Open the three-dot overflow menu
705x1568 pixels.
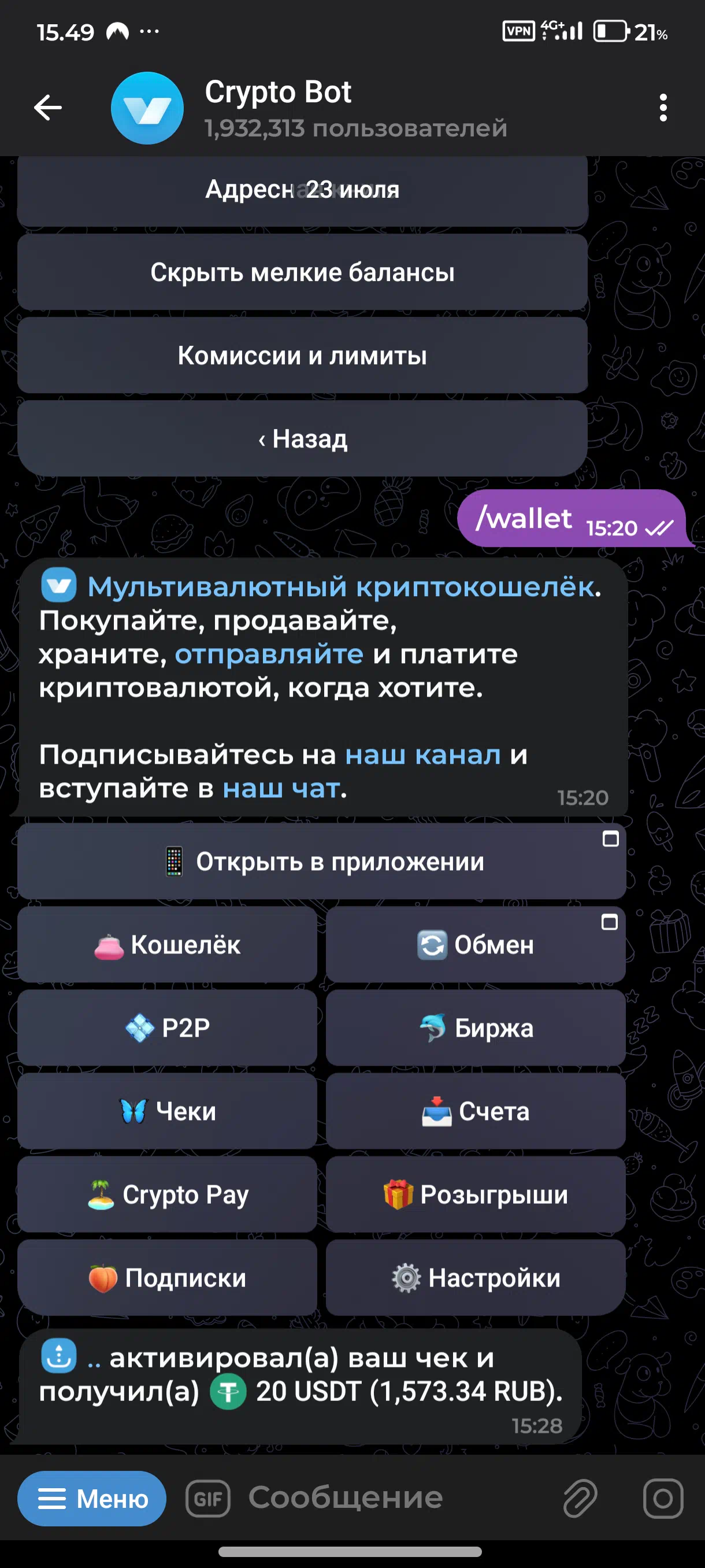tap(663, 108)
